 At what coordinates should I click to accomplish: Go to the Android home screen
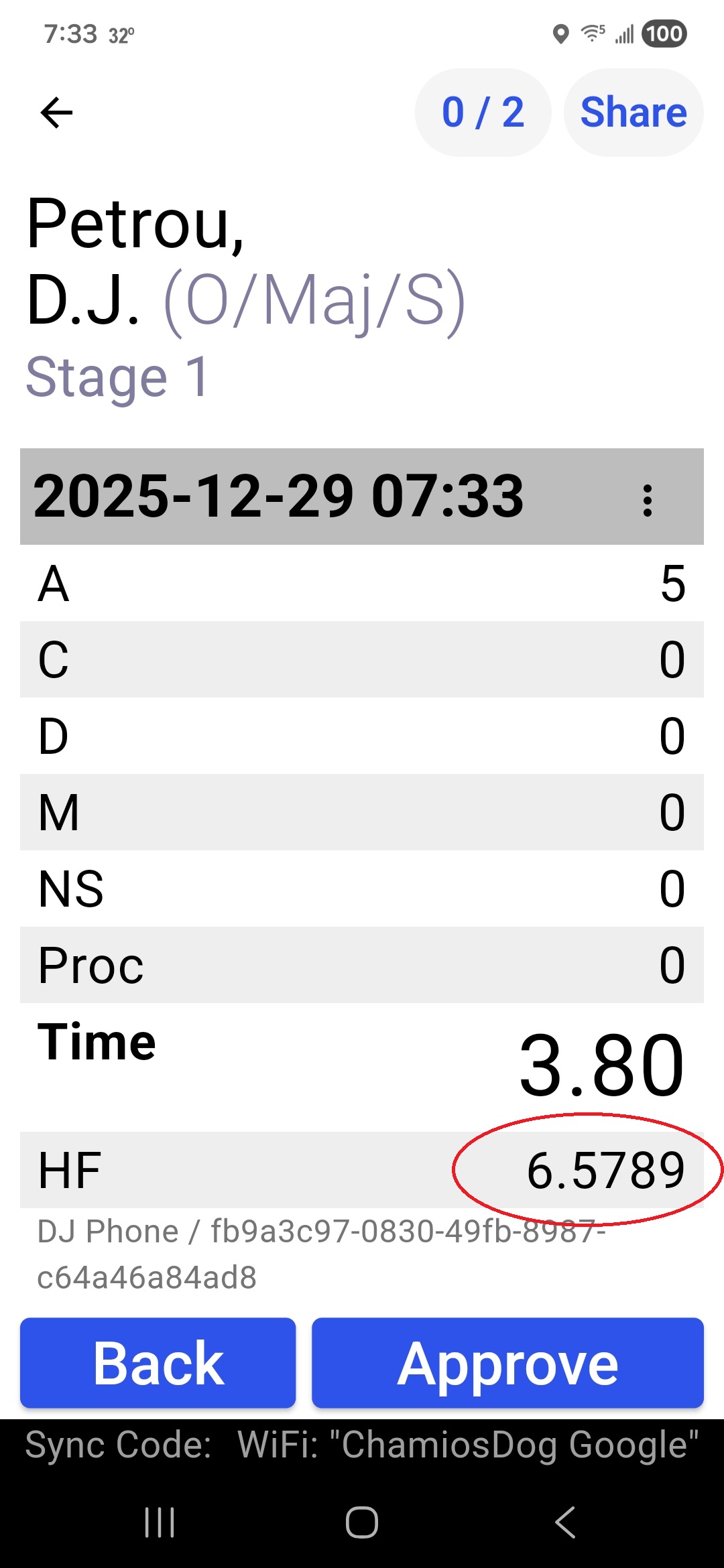362,1522
